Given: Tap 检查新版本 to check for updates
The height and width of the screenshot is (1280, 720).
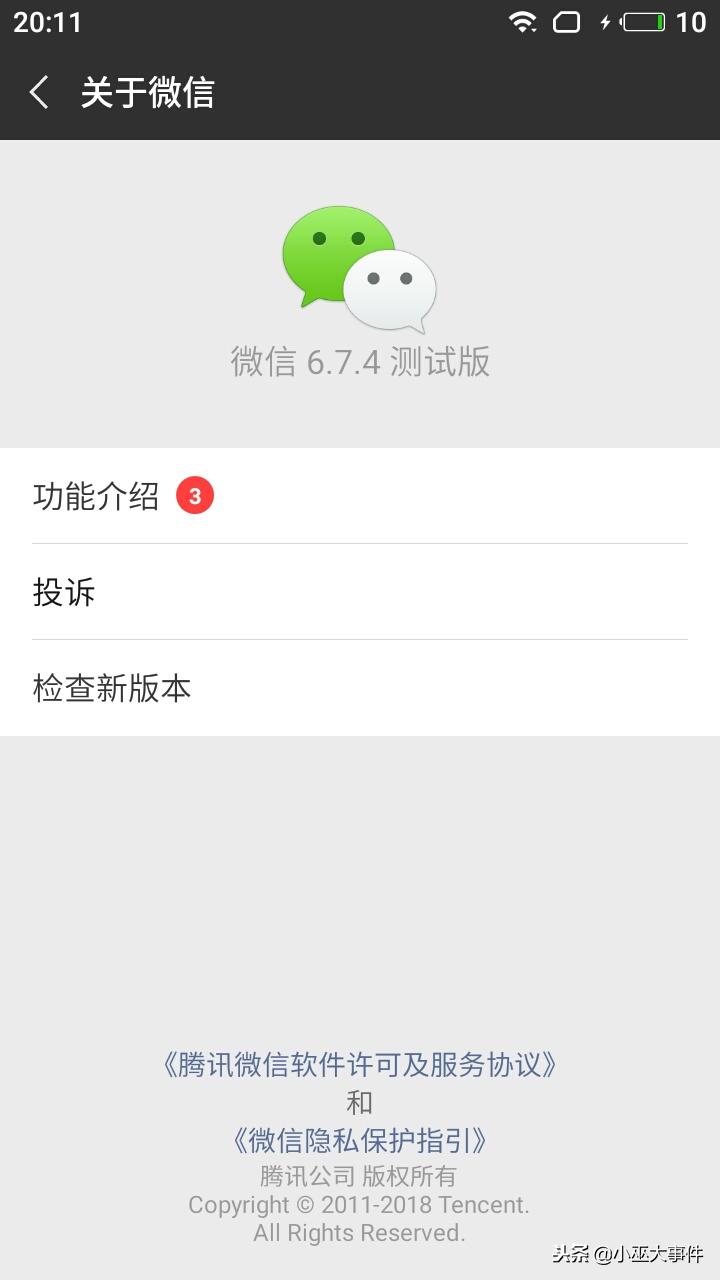Looking at the screenshot, I should click(110, 688).
